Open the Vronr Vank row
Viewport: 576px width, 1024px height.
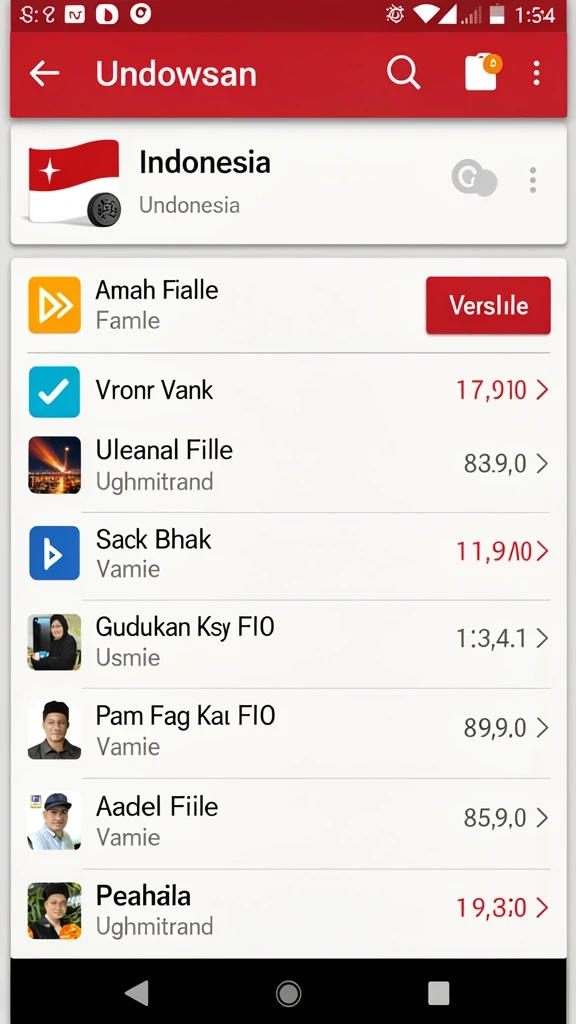click(288, 391)
